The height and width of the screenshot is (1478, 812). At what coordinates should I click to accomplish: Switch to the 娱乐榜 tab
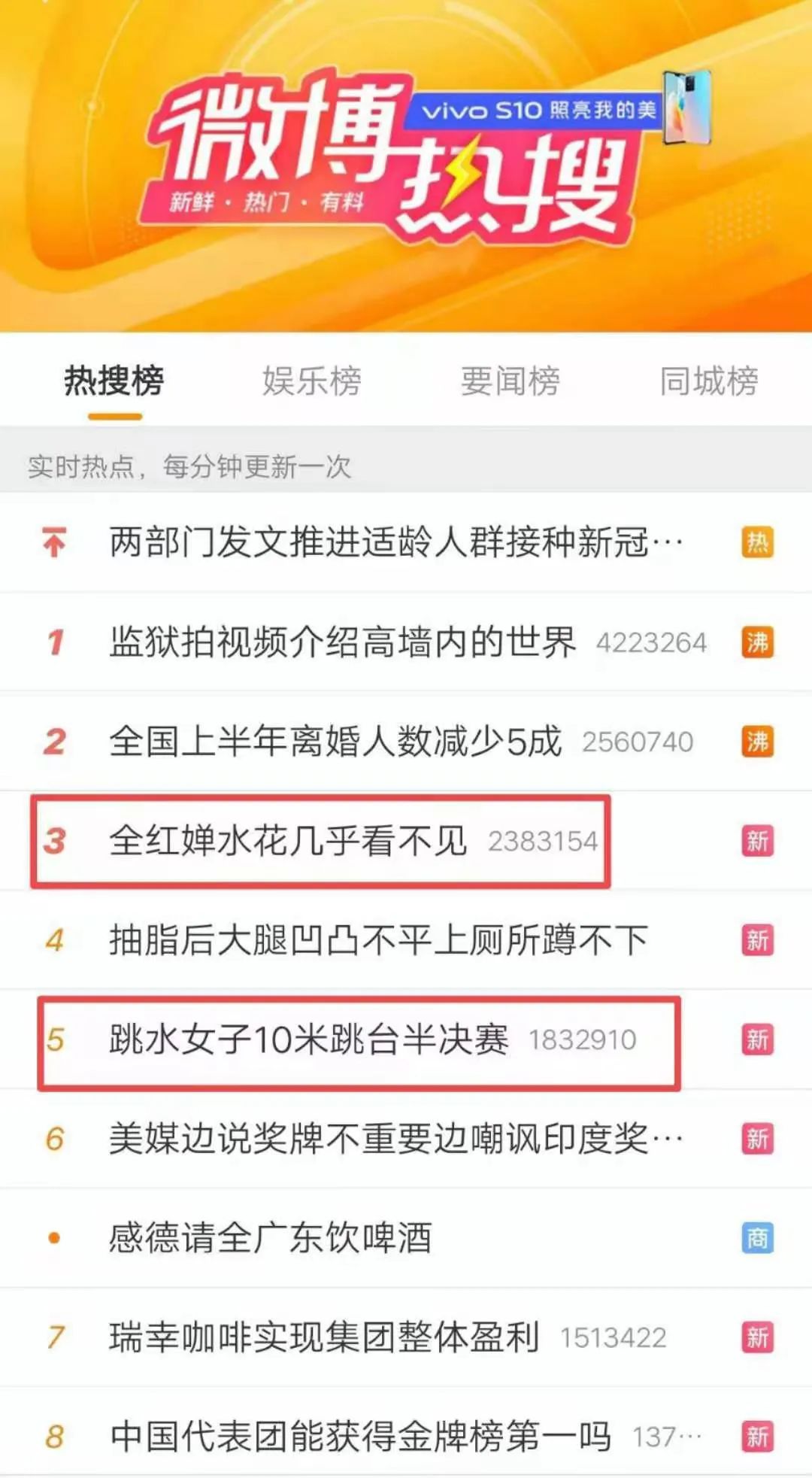311,381
